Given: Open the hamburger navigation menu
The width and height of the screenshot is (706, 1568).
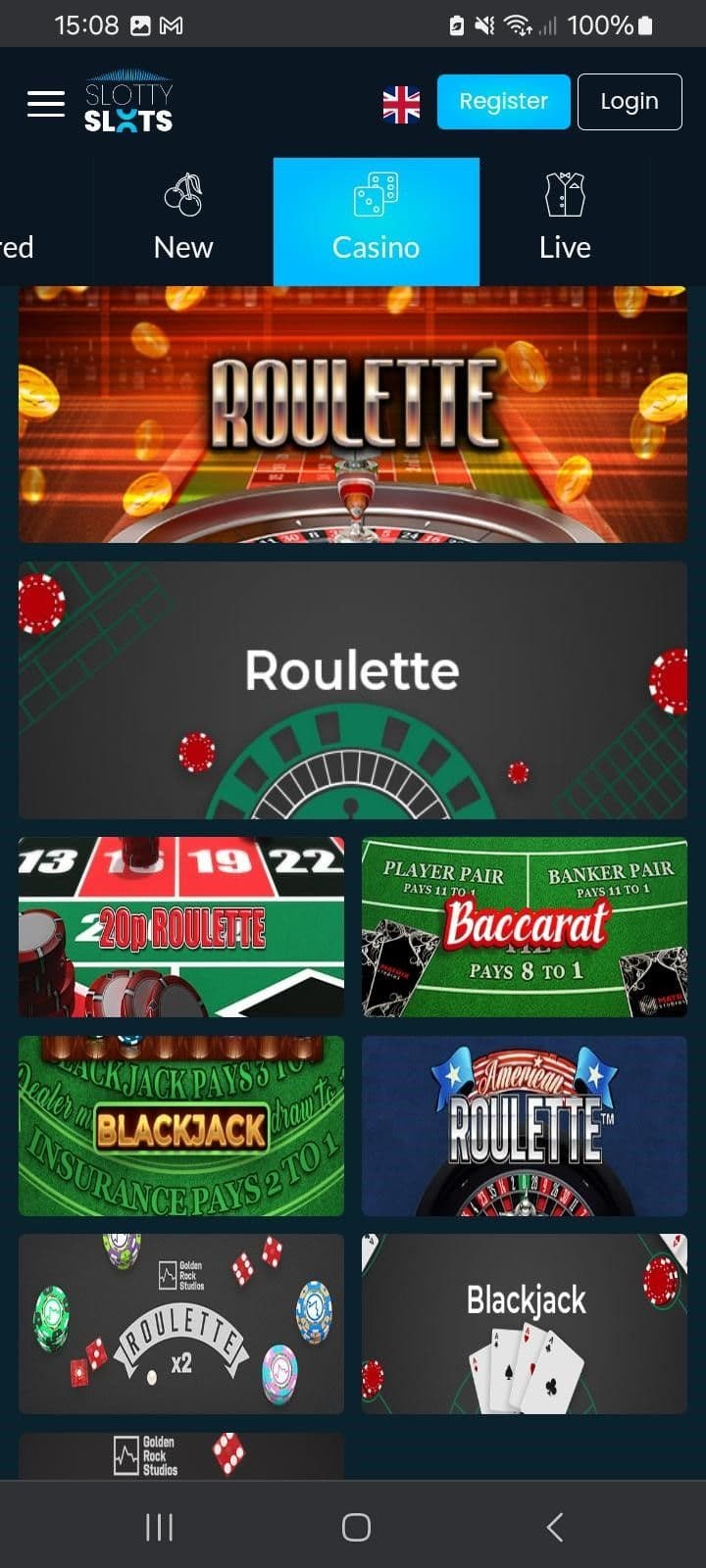Looking at the screenshot, I should (x=45, y=101).
